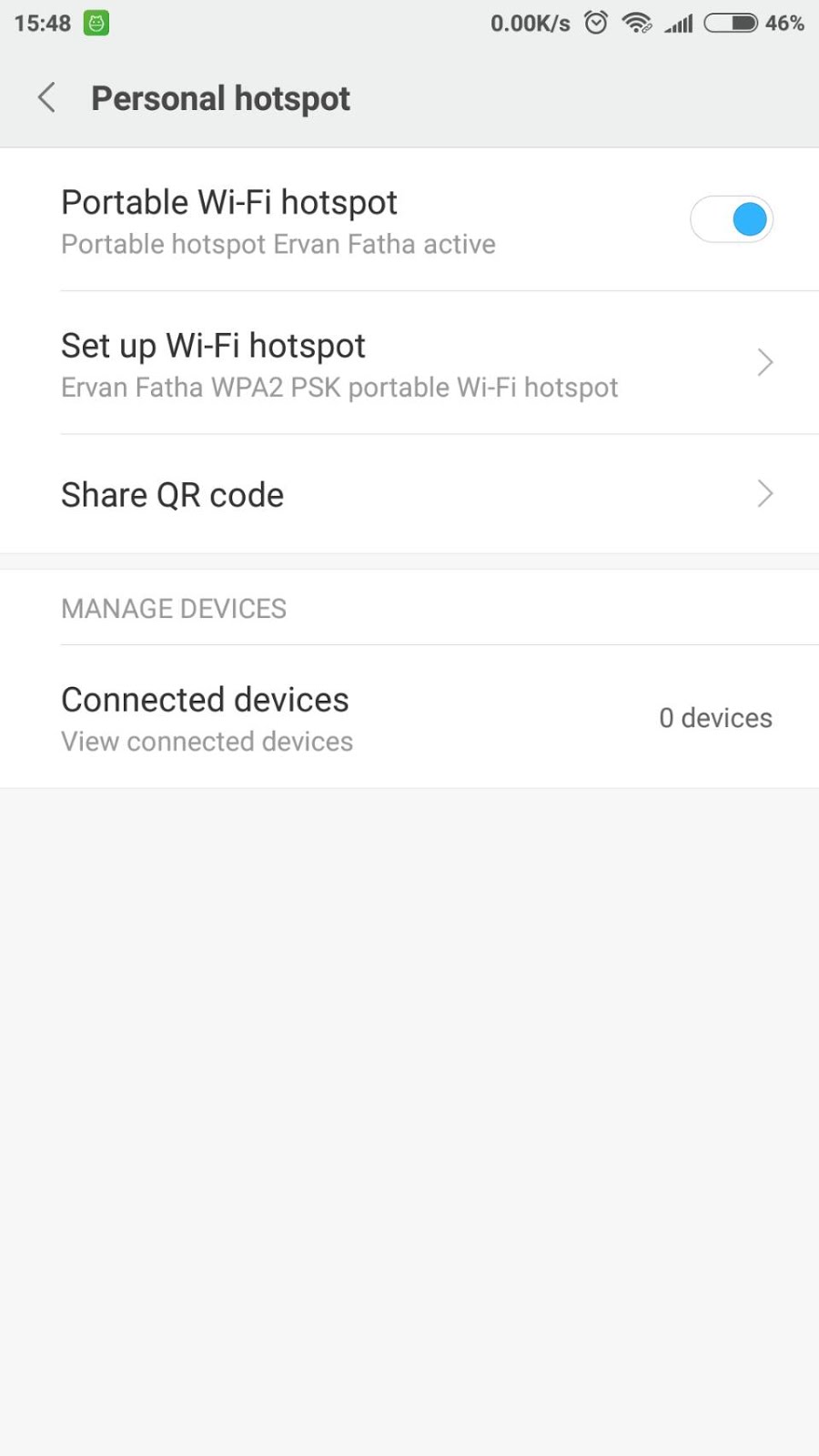
Task: Open Set up Wi-Fi hotspot settings
Action: [213, 346]
